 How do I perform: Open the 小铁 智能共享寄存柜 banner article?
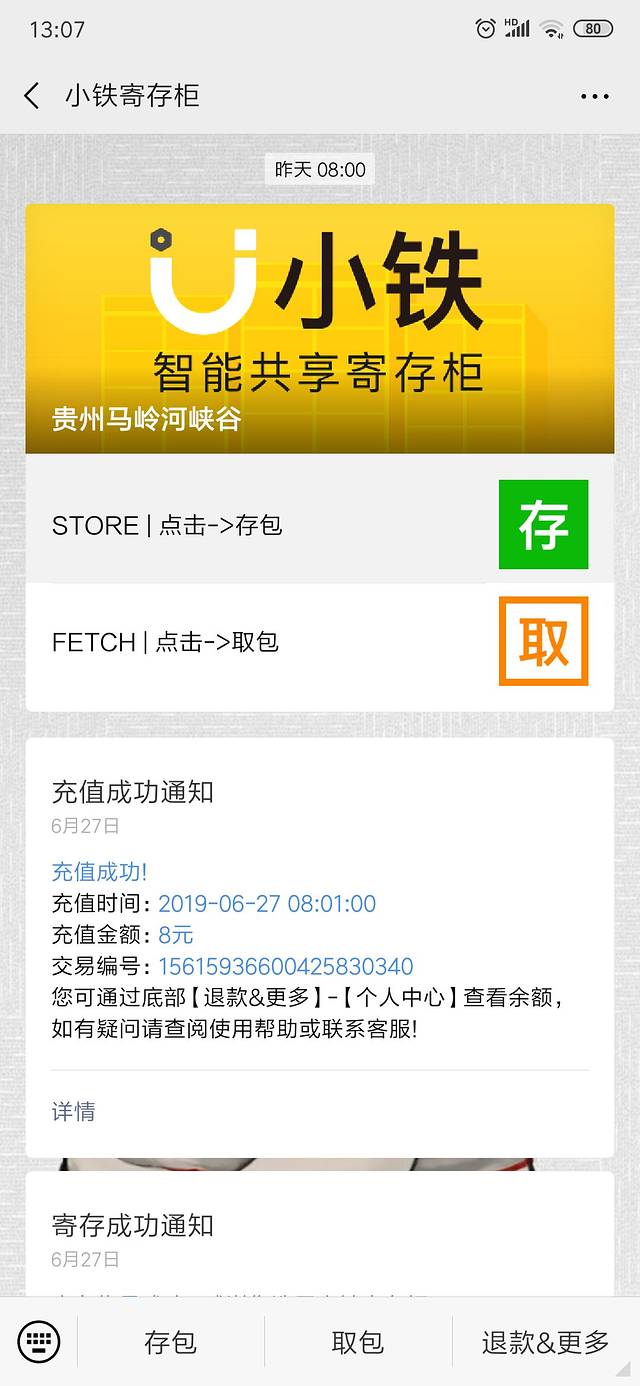click(x=319, y=328)
